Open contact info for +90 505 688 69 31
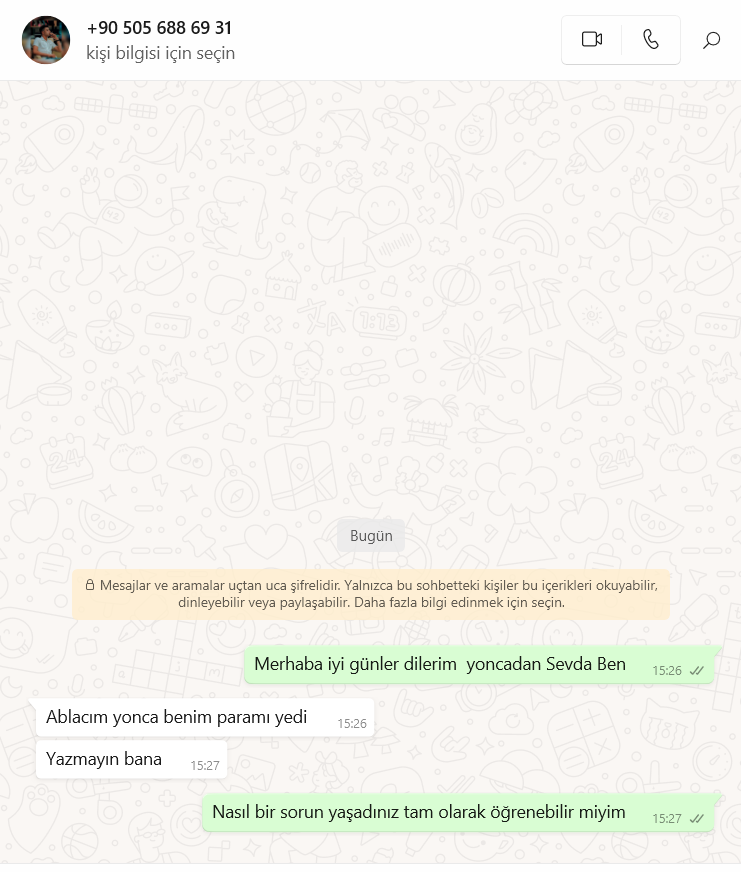This screenshot has width=741, height=872. [x=160, y=40]
